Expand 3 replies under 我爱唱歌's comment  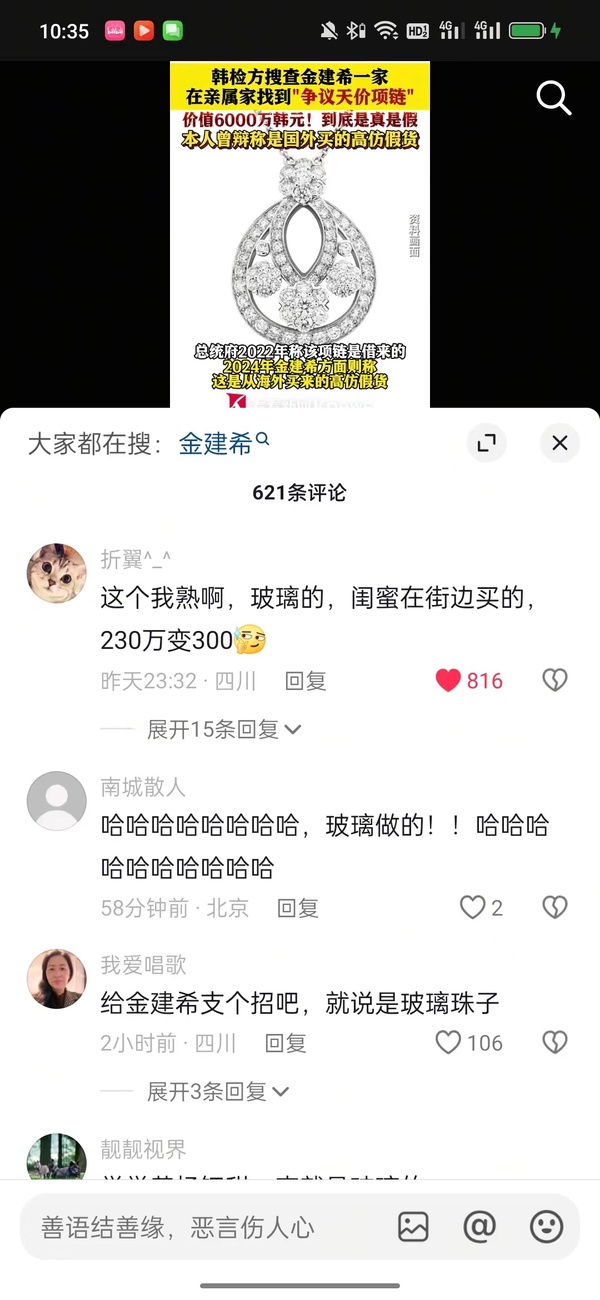(x=218, y=1091)
